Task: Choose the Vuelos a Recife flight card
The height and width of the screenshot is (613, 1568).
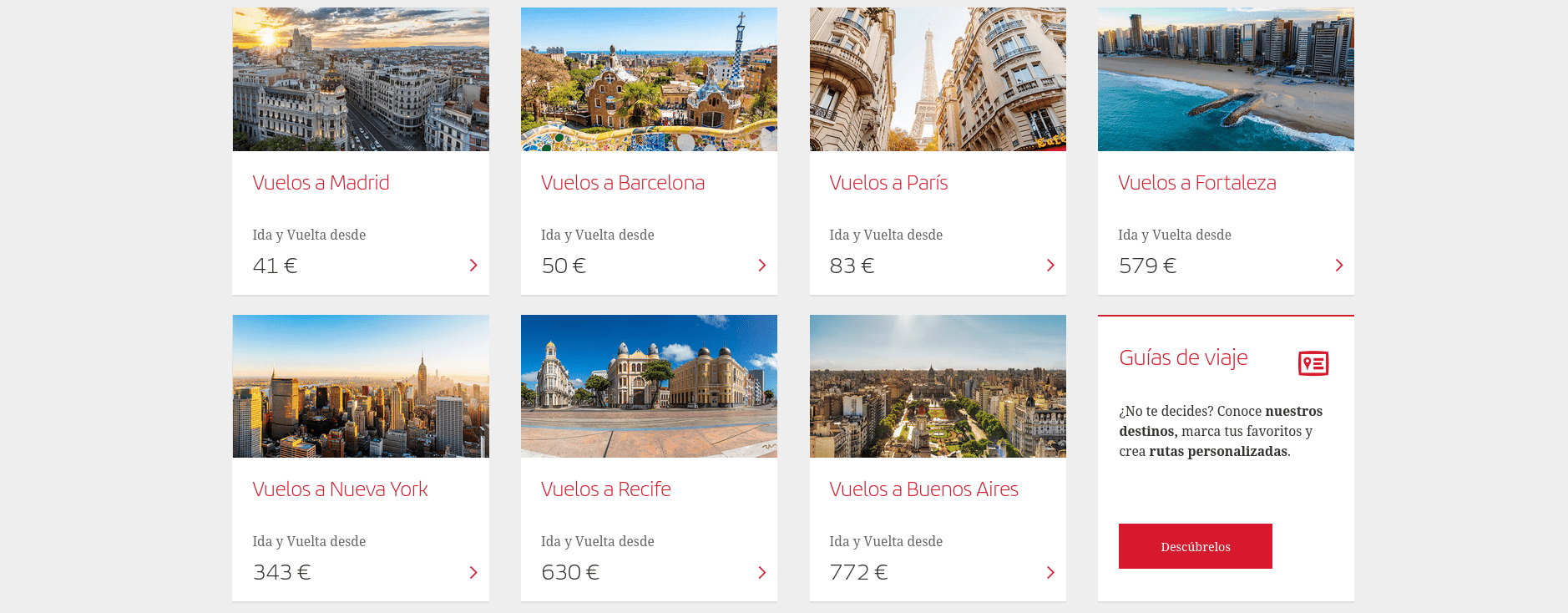Action: (x=605, y=489)
